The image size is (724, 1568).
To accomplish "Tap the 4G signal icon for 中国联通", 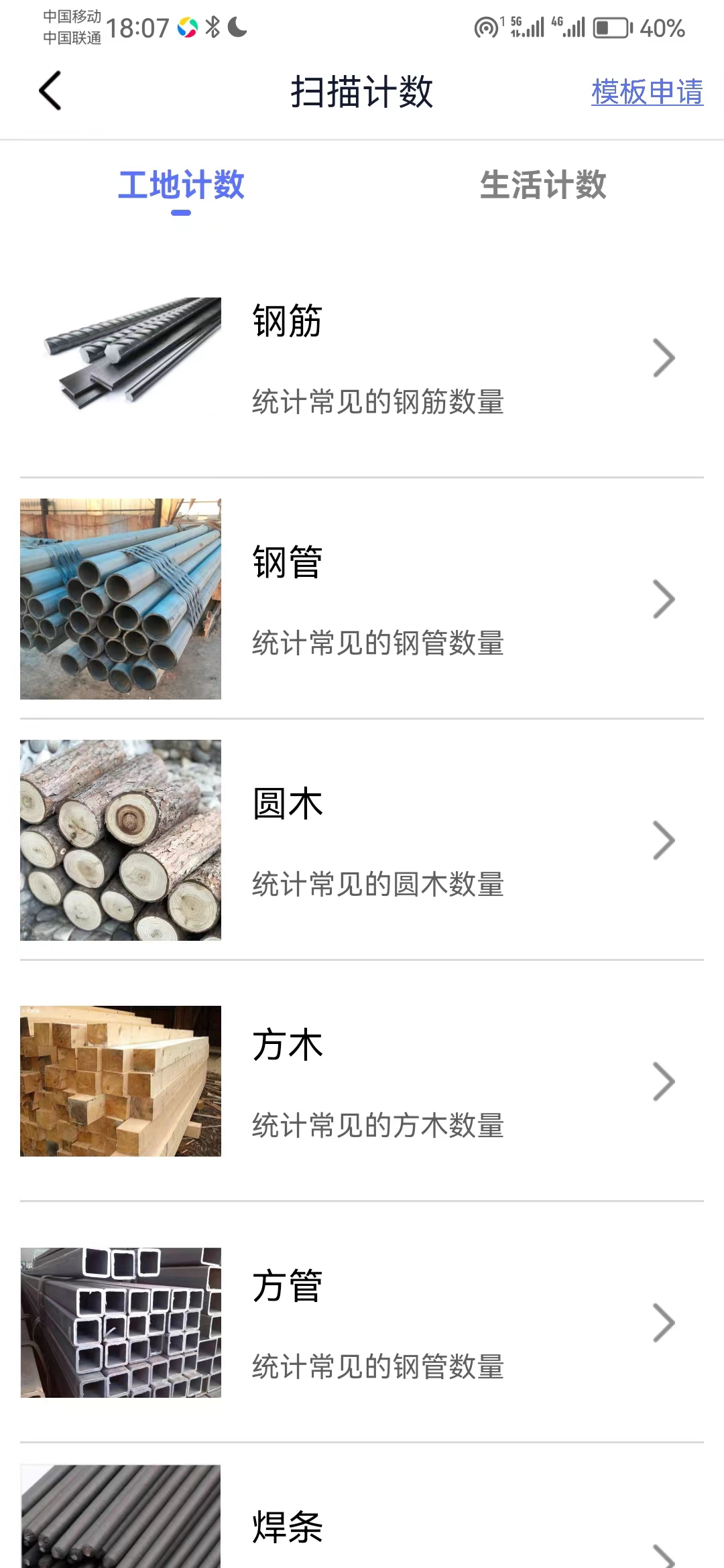I will coord(571,27).
